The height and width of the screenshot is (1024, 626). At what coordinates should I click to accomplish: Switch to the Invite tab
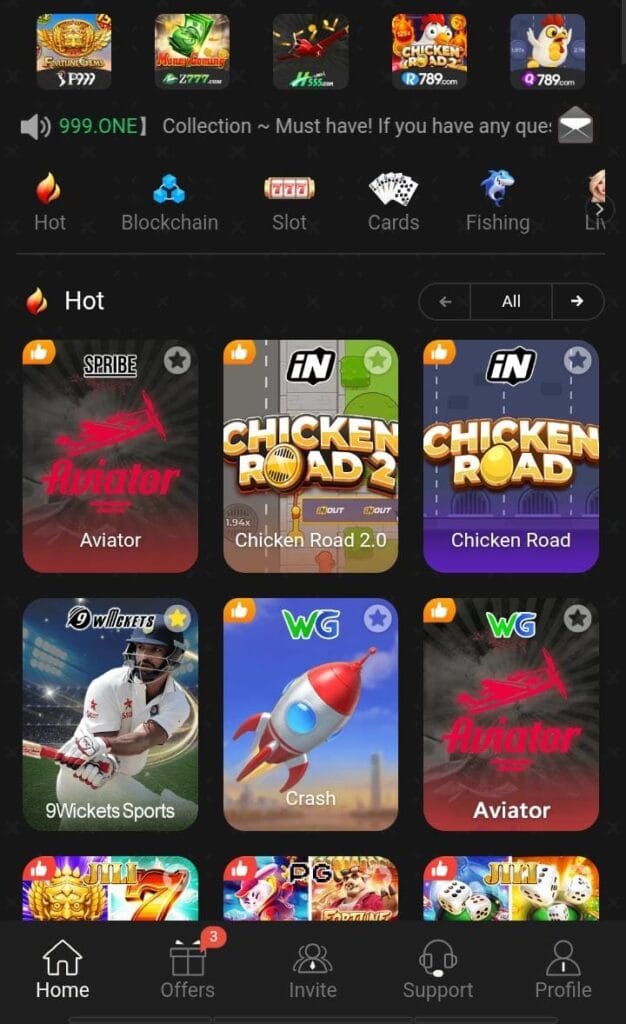313,970
